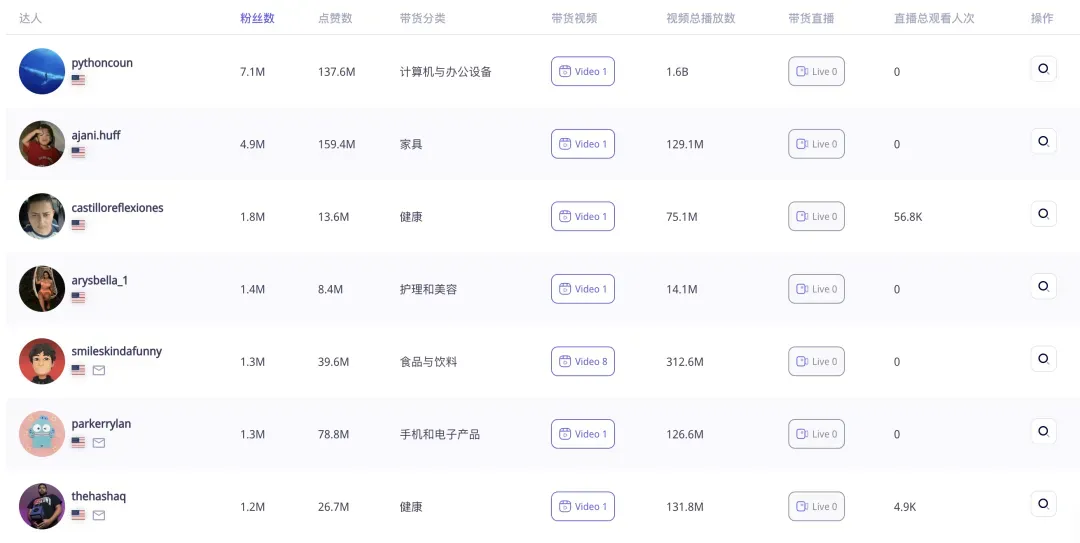The height and width of the screenshot is (543, 1080).
Task: Open the action icon for thehashaq
Action: click(1043, 503)
